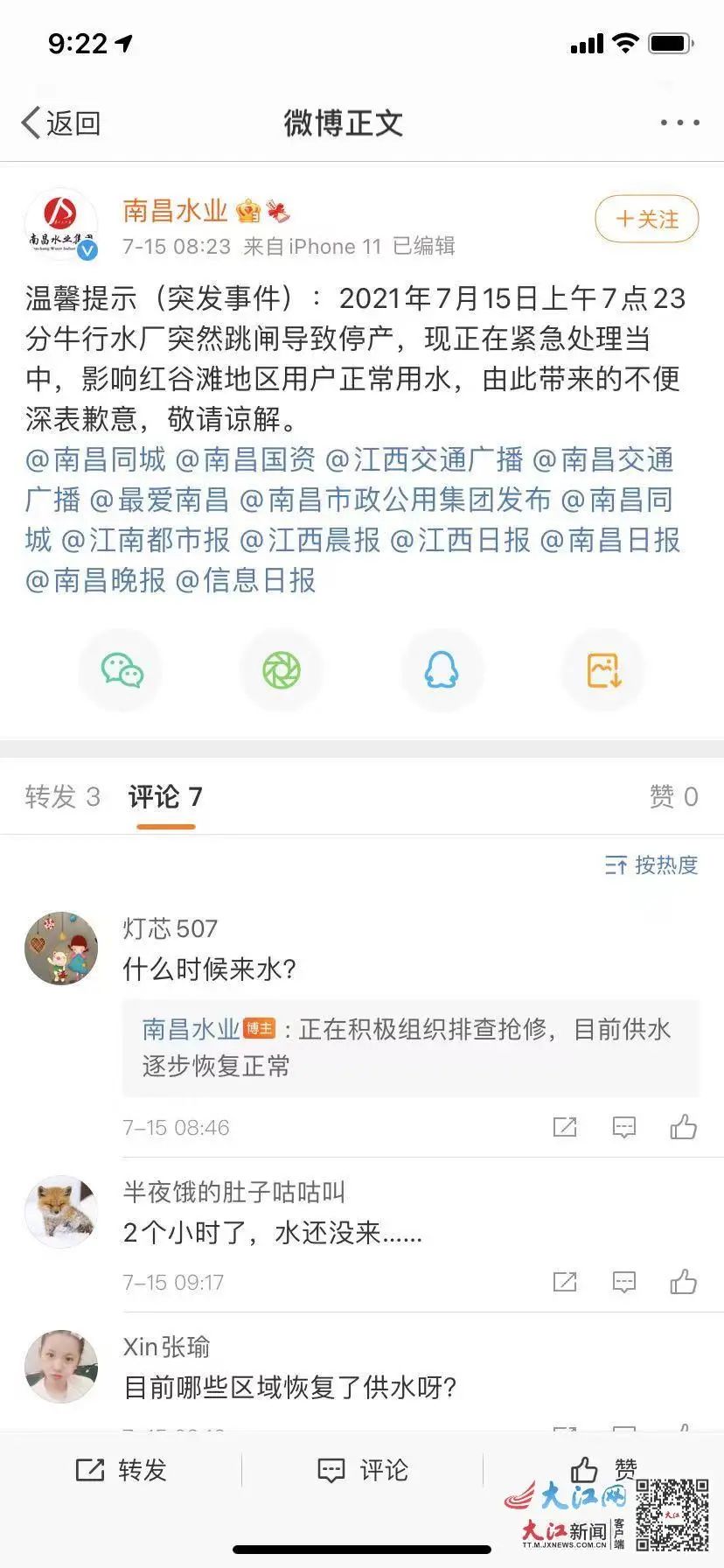This screenshot has width=724, height=1568.
Task: Go back via 返回 arrow
Action: point(59,123)
